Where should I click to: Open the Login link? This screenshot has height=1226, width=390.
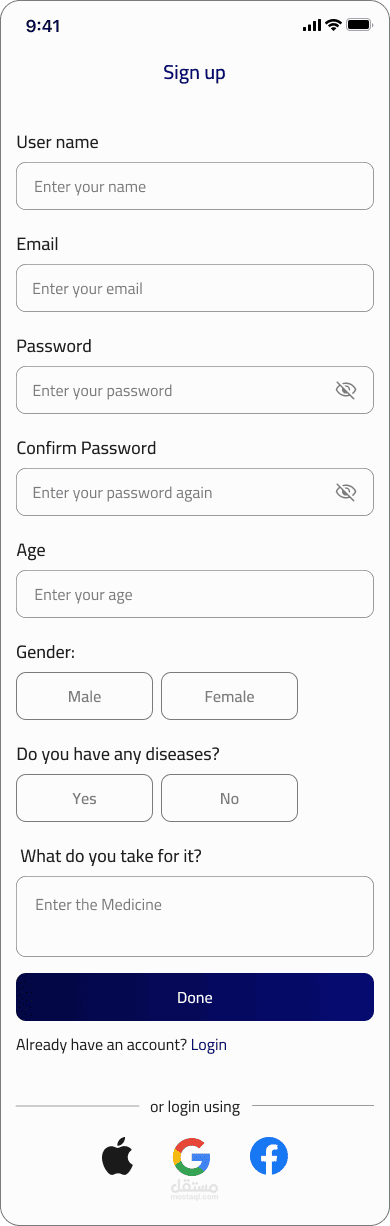click(x=209, y=1044)
